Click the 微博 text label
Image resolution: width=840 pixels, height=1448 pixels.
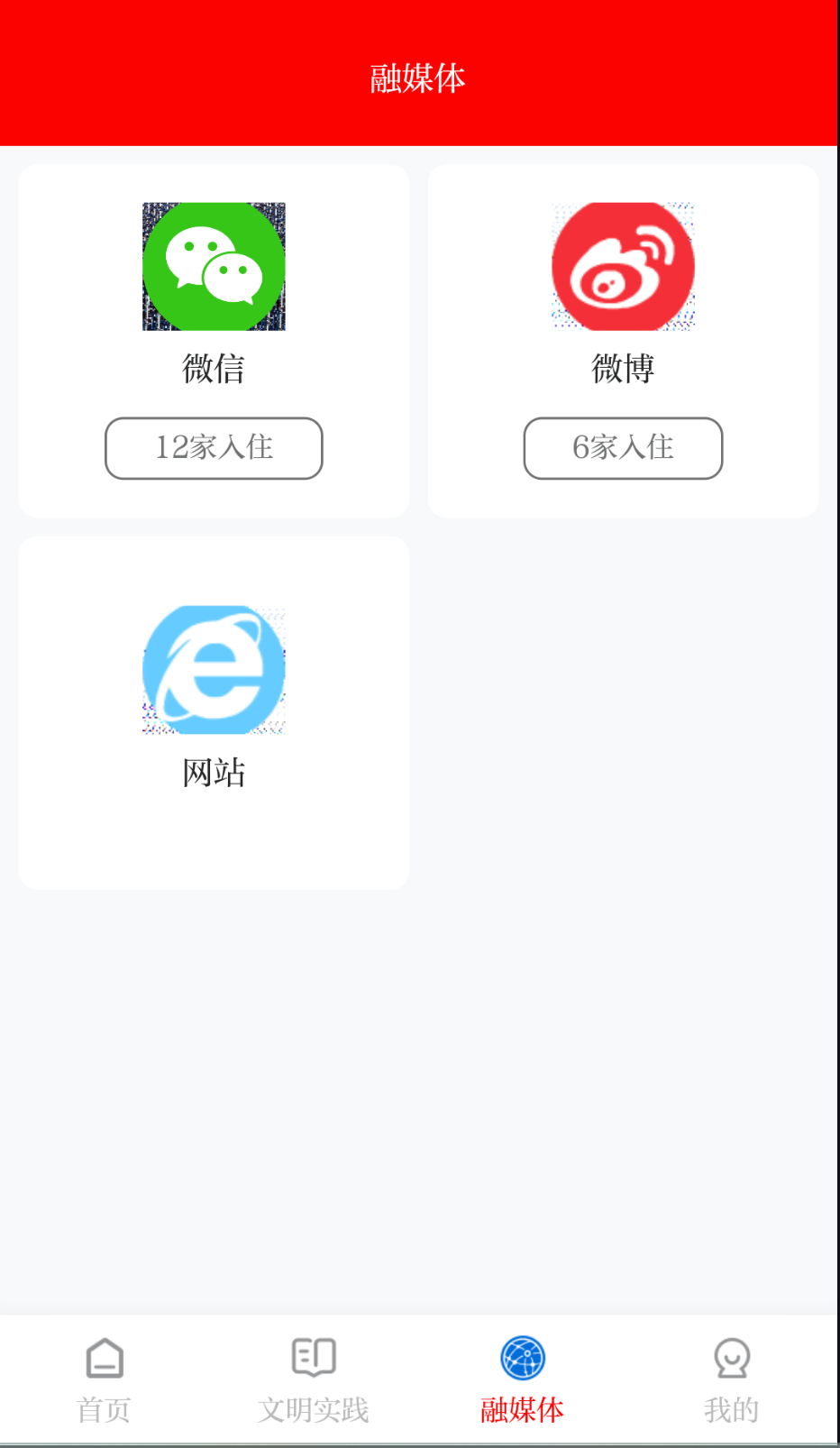coord(623,369)
